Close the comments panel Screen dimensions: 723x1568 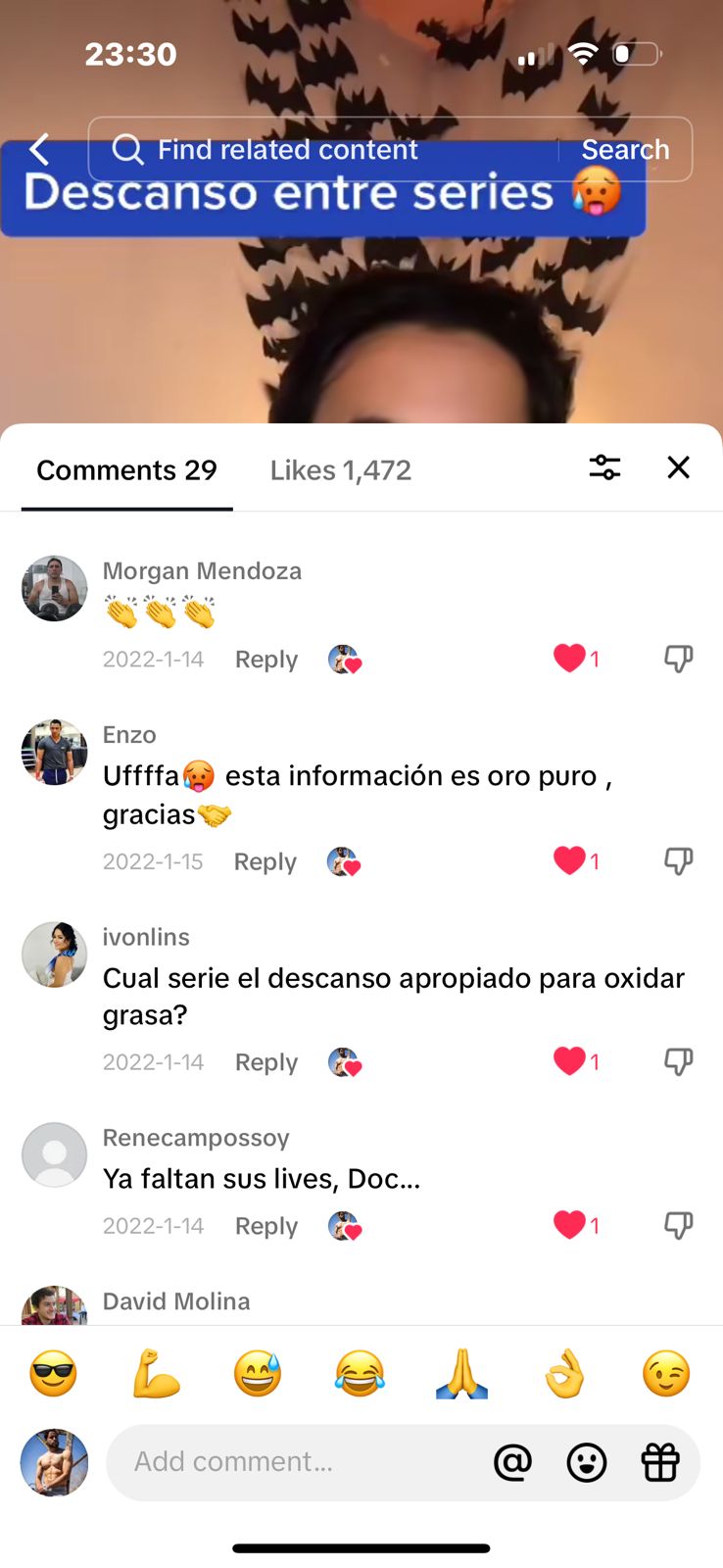(678, 467)
